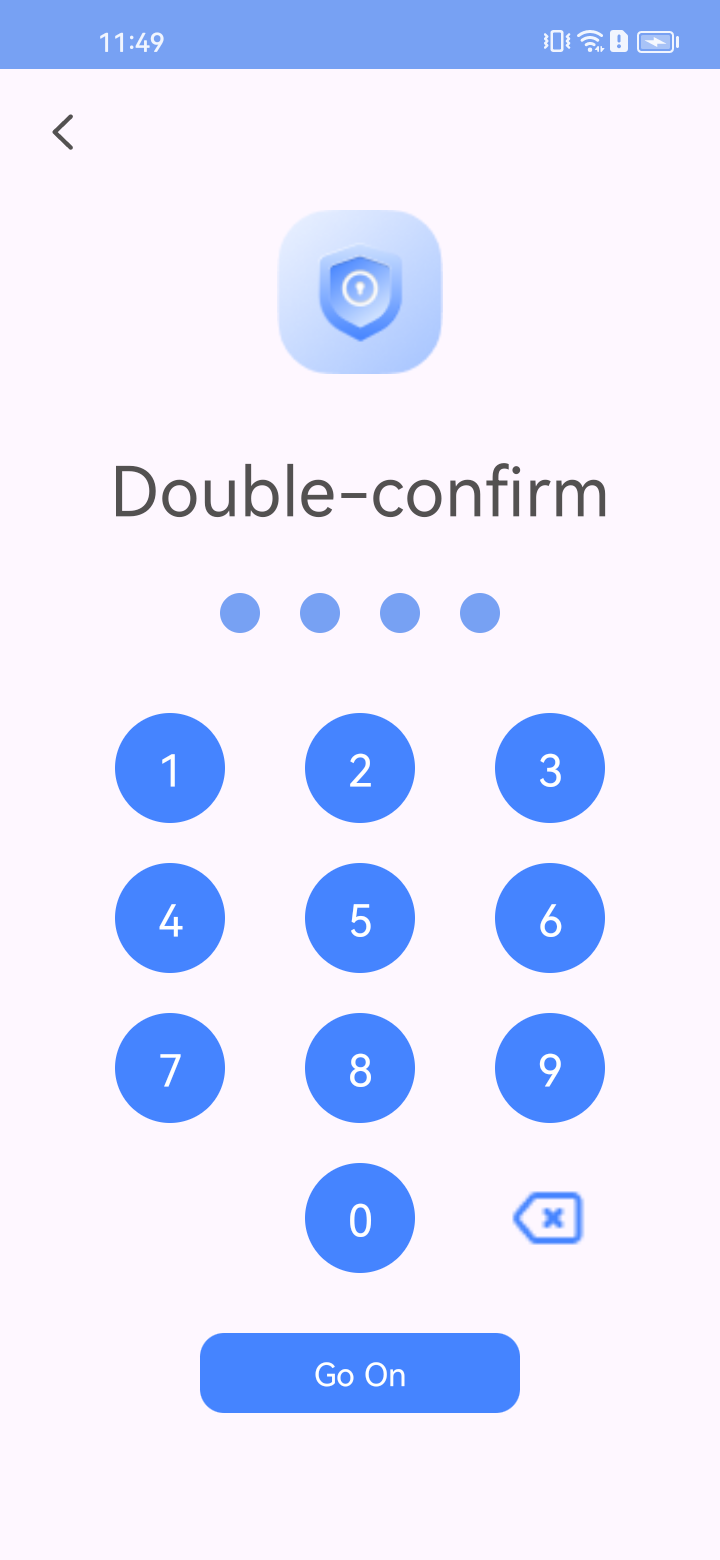Screen dimensions: 720x1560
Task: Enter digit 7 on the keypad
Action: [170, 1068]
